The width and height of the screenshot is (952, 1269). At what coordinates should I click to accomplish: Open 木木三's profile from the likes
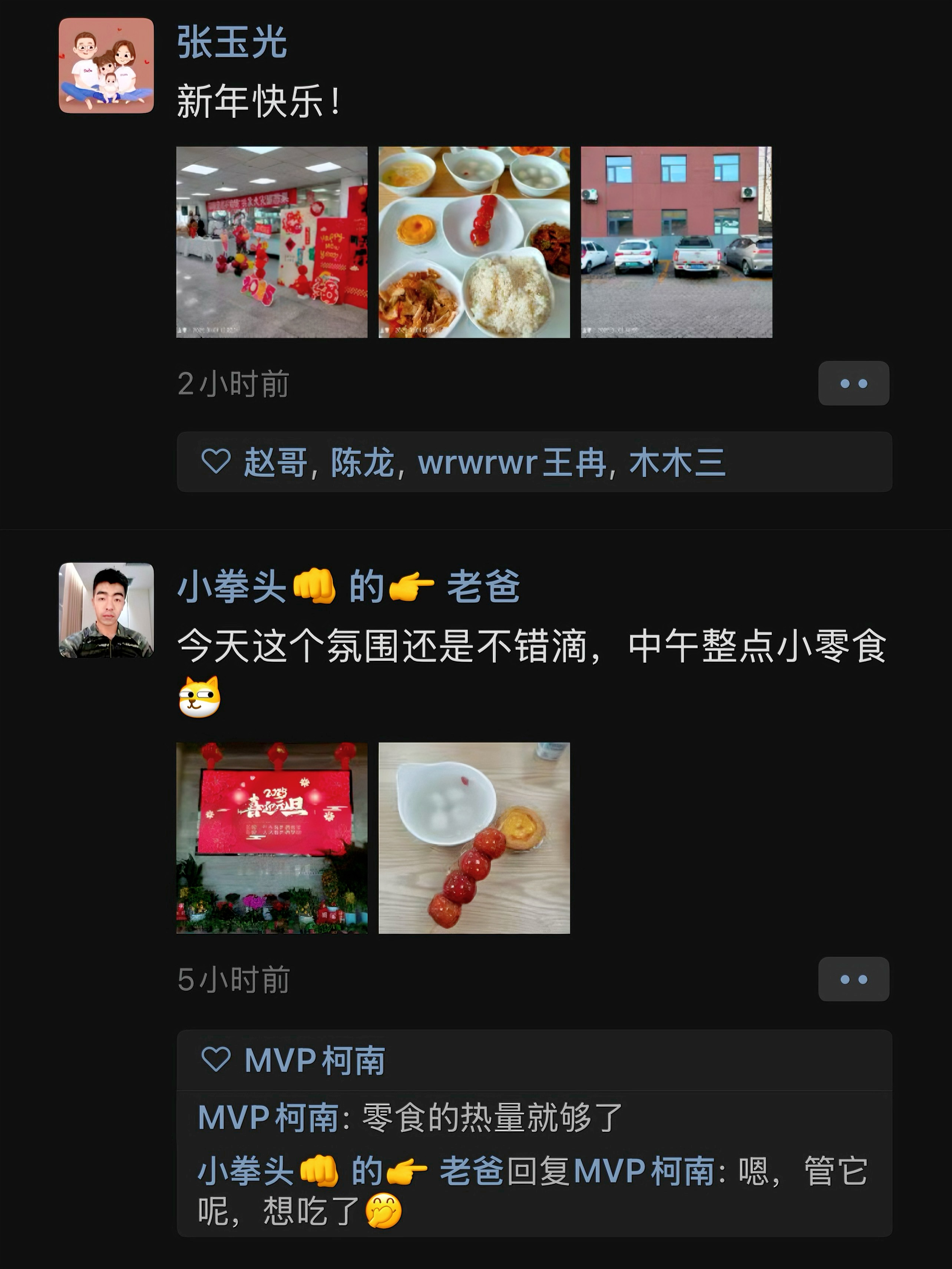point(677,462)
